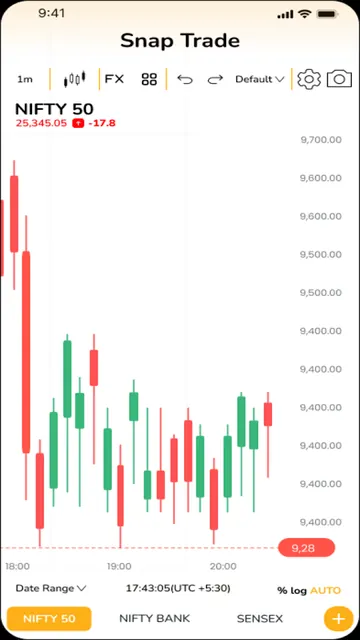Open the FX indicators menu

(114, 79)
